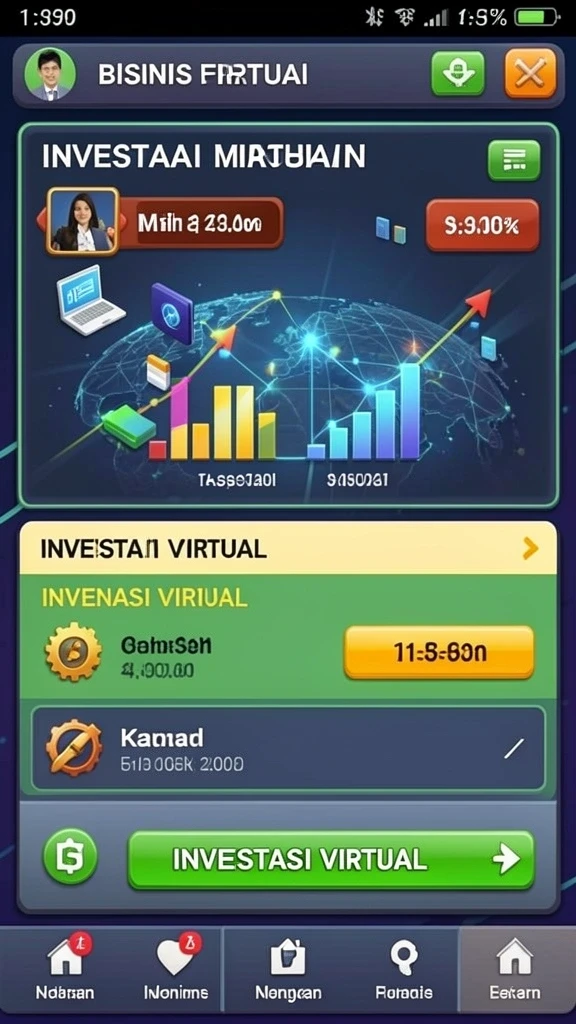
Task: Open the Kamad row
Action: point(288,748)
